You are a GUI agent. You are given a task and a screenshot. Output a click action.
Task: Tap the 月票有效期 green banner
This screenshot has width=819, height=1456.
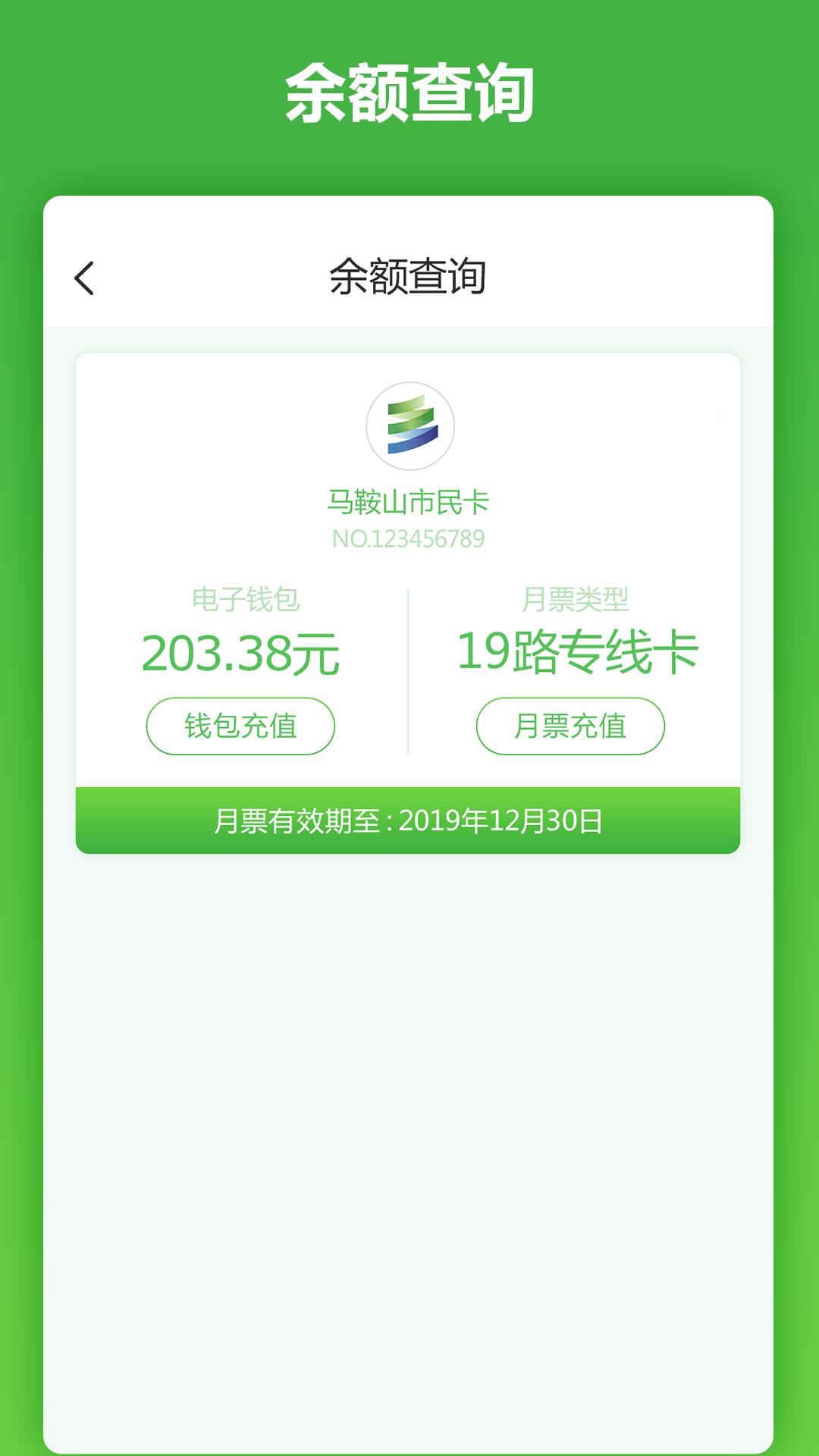click(409, 821)
